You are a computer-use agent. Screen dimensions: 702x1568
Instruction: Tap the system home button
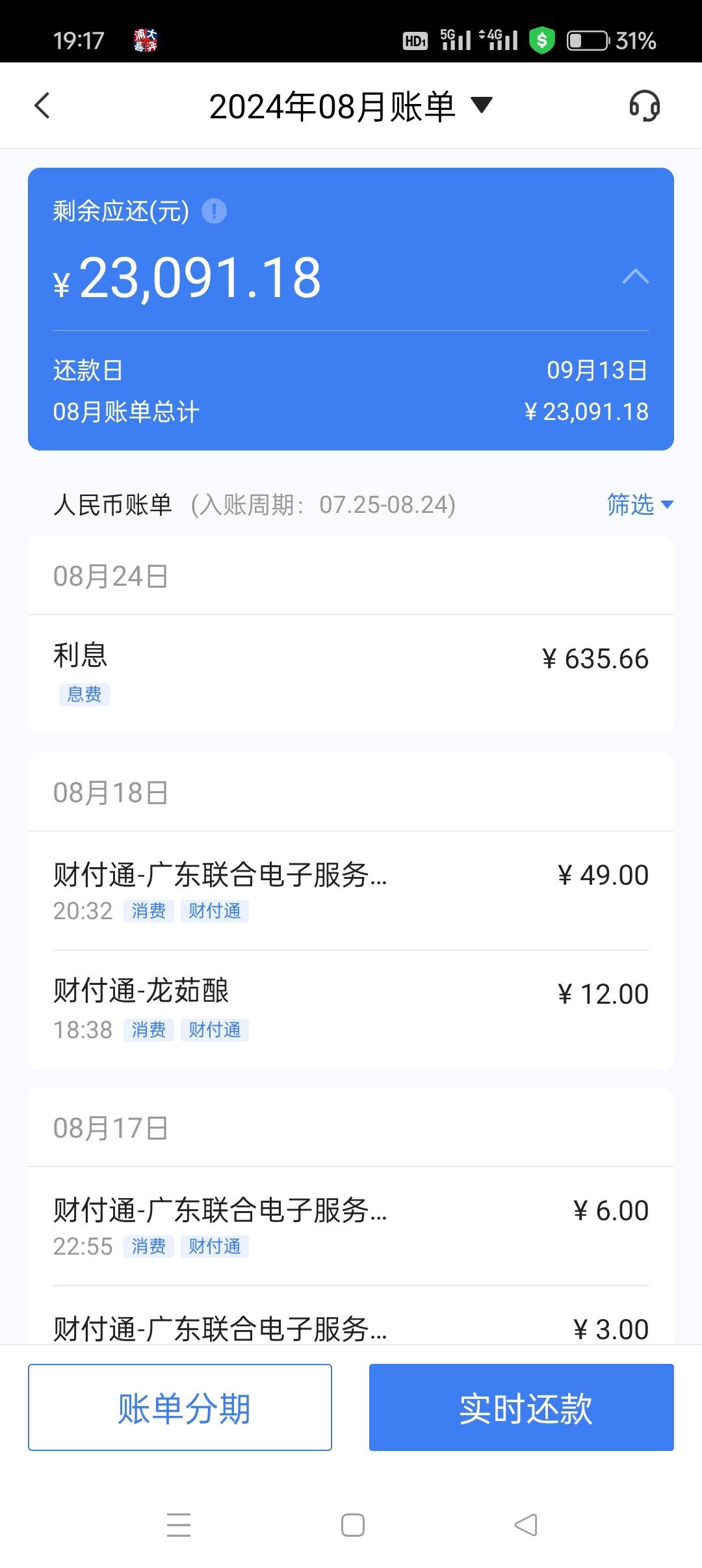click(x=352, y=1525)
